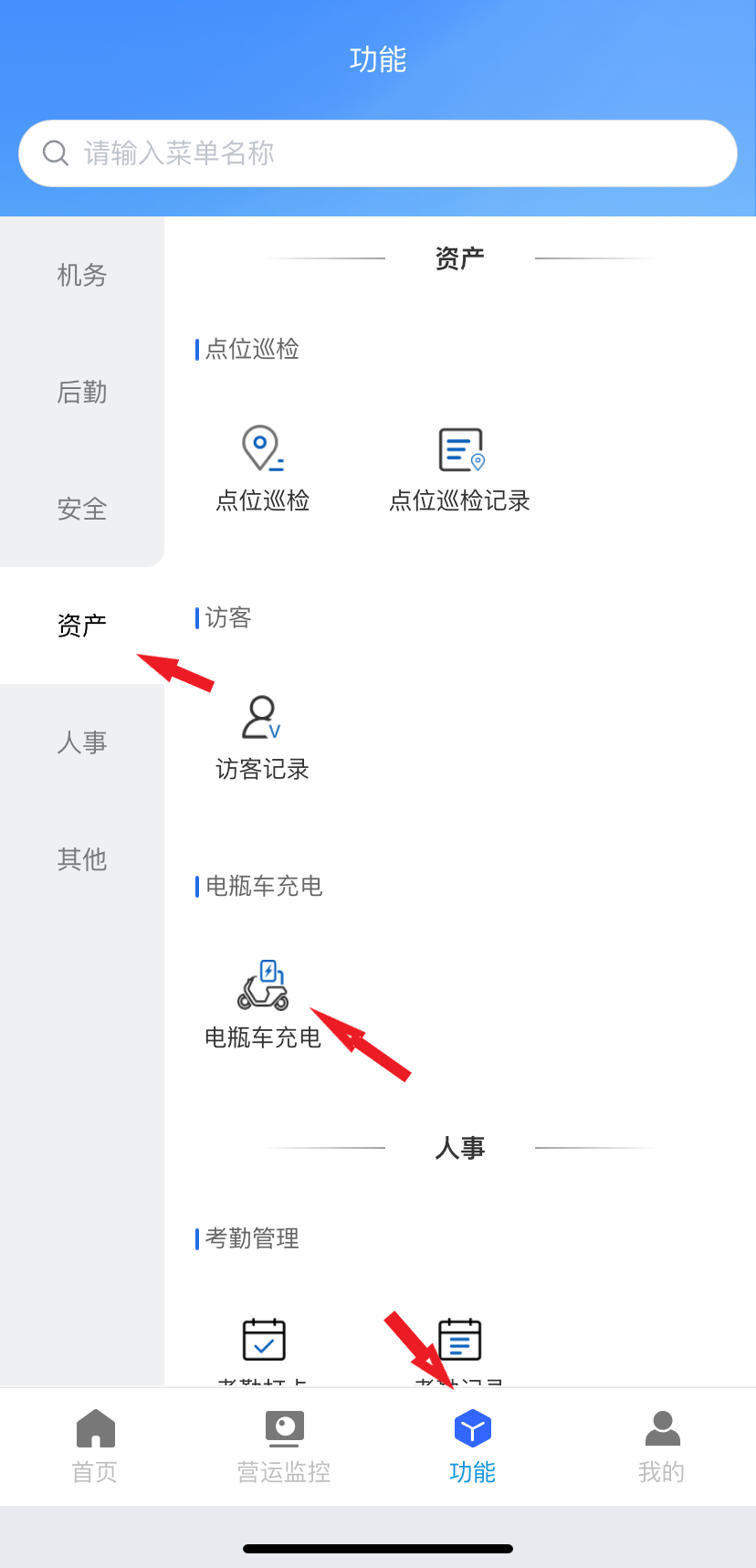Switch to 营运监控 tab
756x1568 pixels.
click(x=284, y=1446)
